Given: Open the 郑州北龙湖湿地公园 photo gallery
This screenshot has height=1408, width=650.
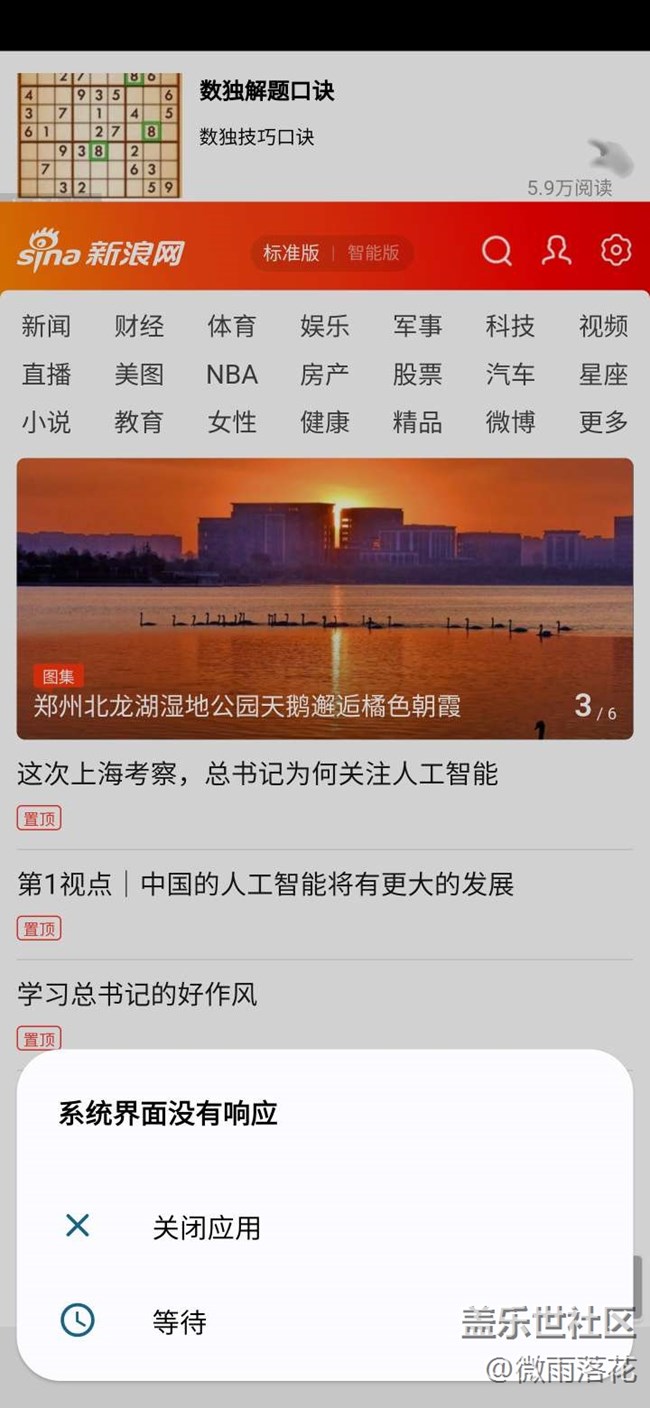Looking at the screenshot, I should pos(325,598).
